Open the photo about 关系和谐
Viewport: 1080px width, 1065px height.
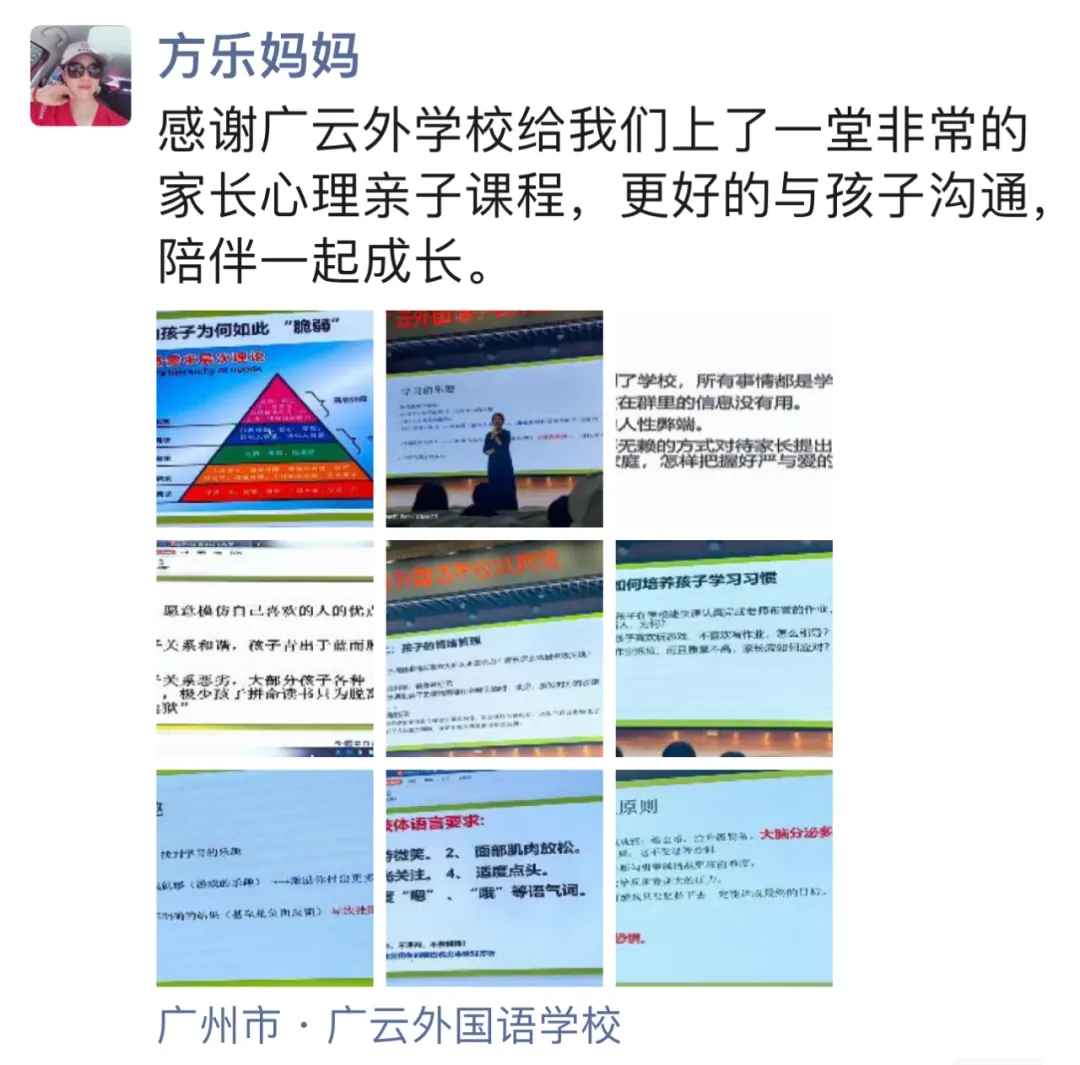point(265,648)
